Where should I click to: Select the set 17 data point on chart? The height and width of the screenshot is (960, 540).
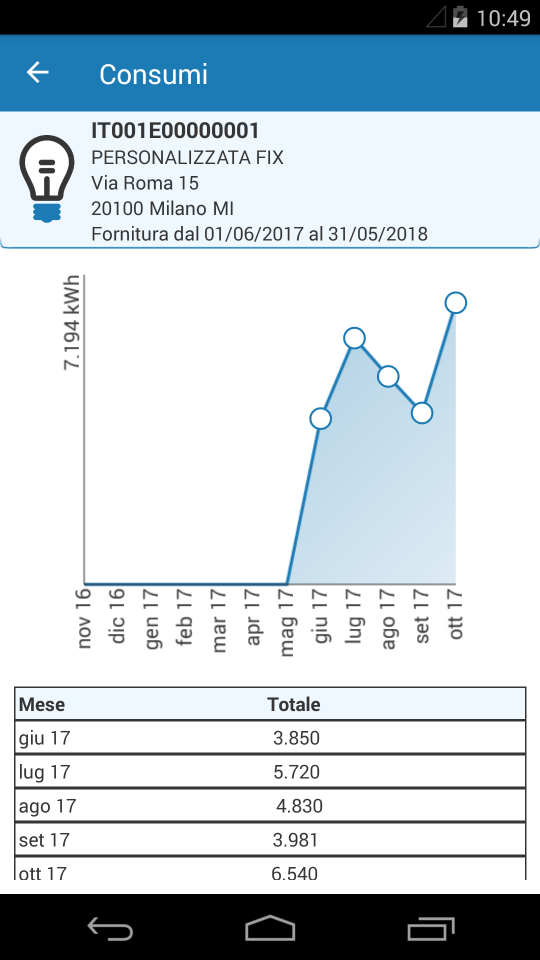pyautogui.click(x=422, y=413)
